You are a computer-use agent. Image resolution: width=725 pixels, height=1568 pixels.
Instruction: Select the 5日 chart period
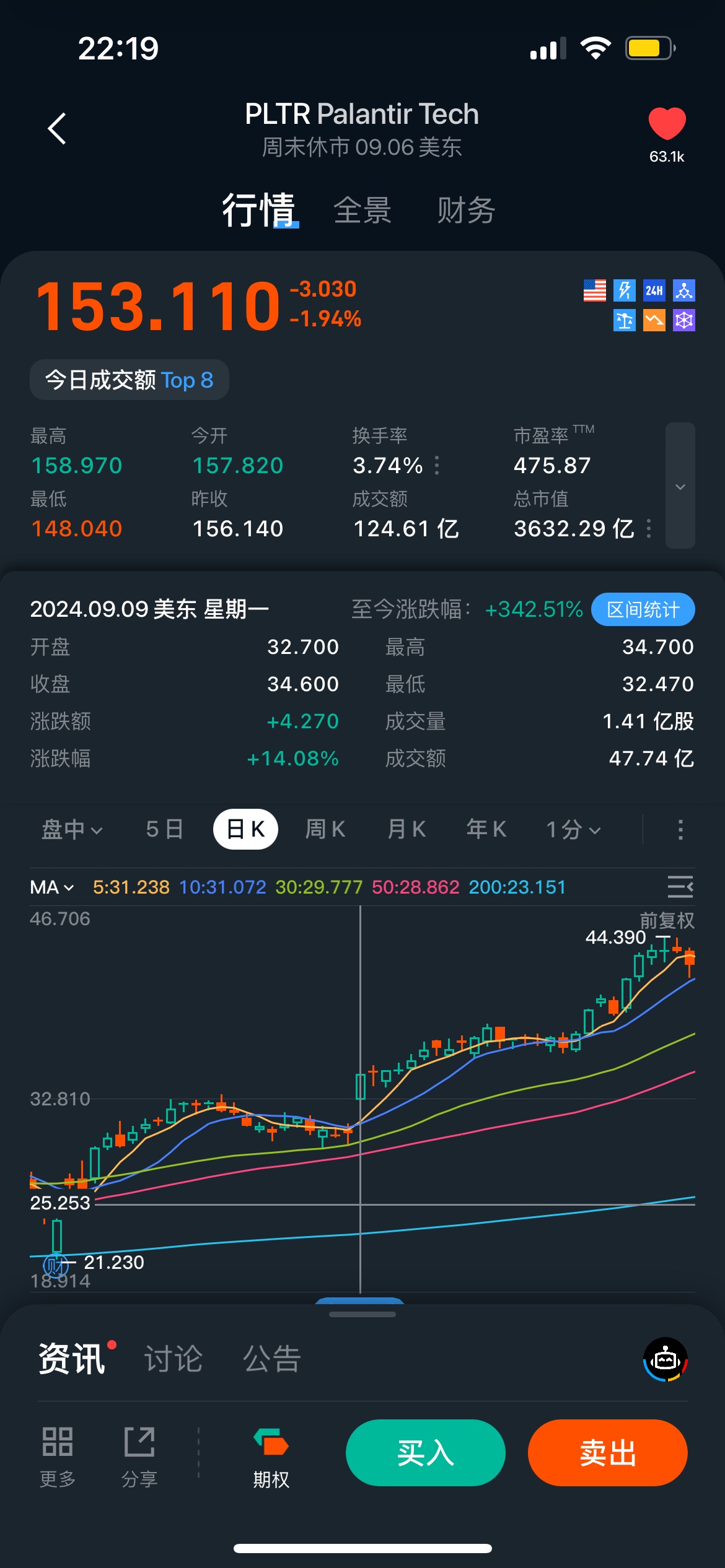[x=164, y=829]
